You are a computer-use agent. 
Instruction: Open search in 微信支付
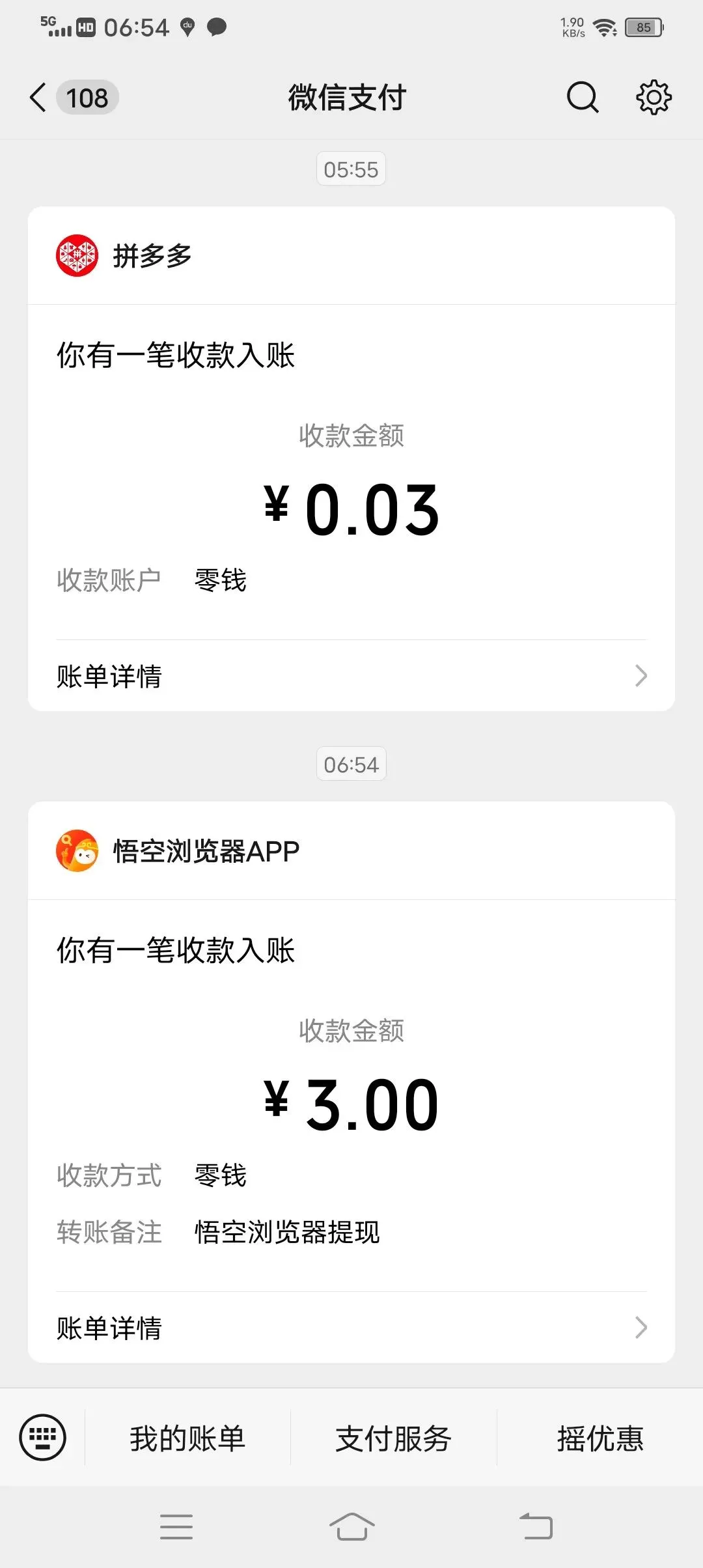[x=582, y=98]
